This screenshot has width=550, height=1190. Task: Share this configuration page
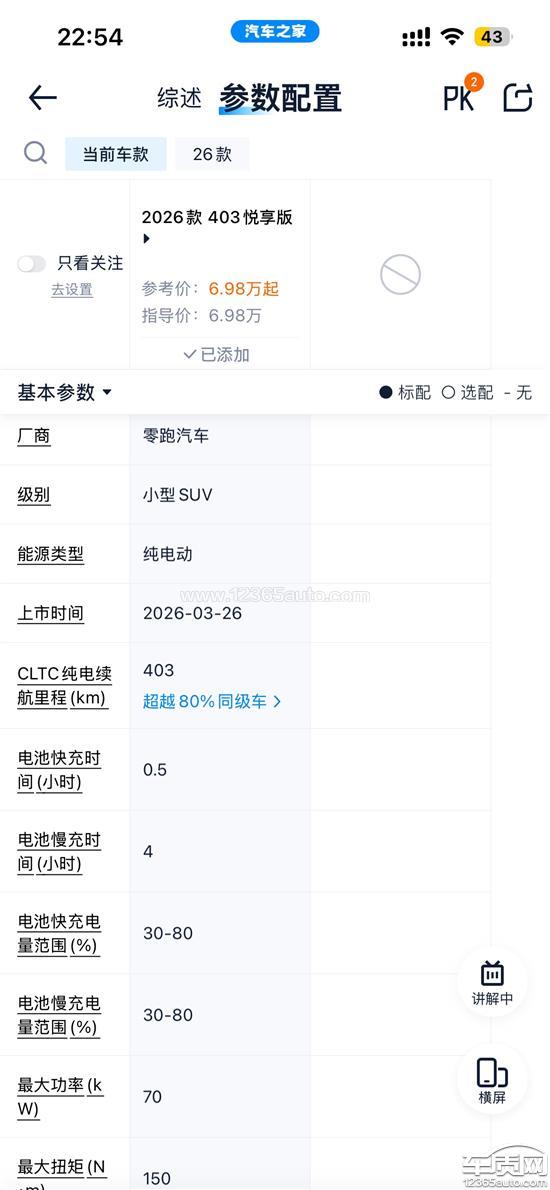pyautogui.click(x=518, y=97)
